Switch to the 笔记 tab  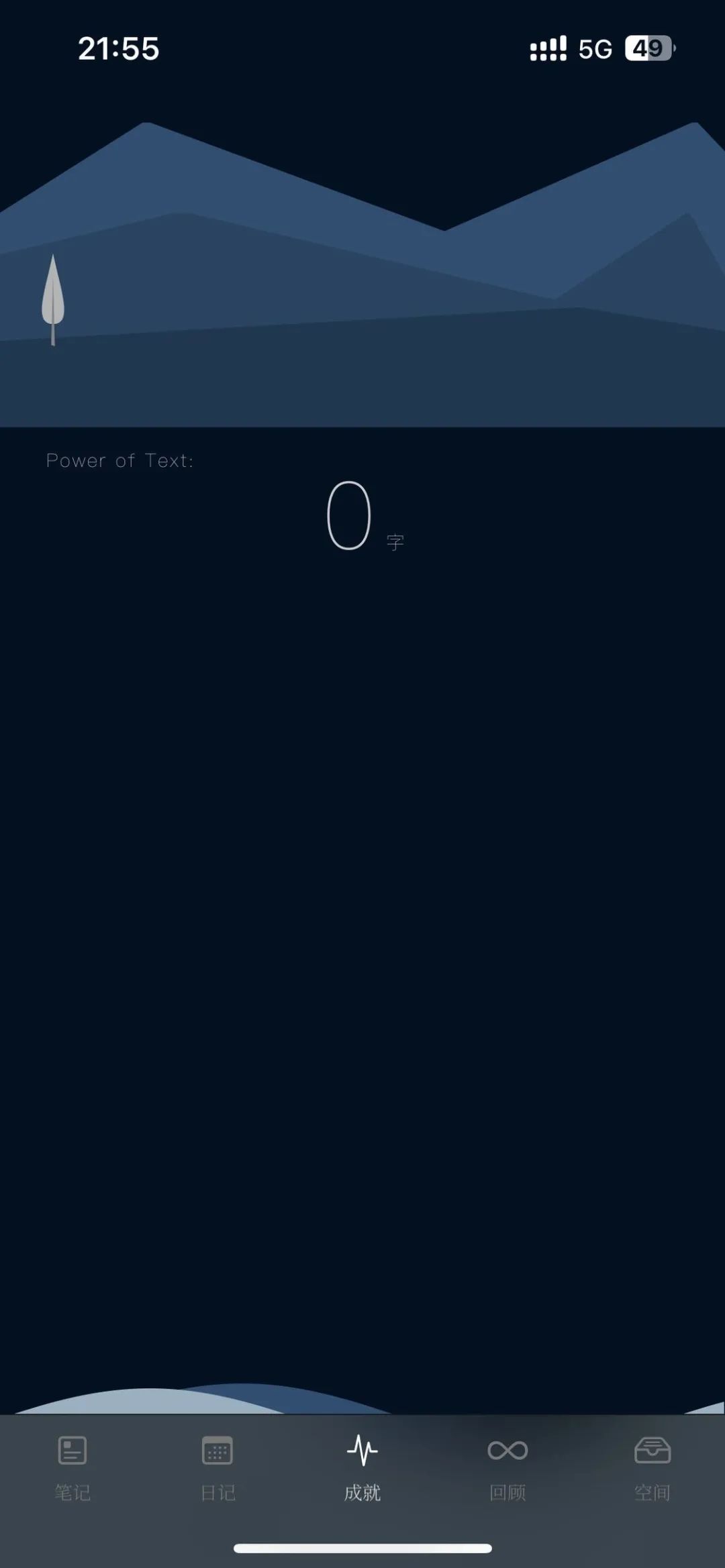coord(72,1466)
